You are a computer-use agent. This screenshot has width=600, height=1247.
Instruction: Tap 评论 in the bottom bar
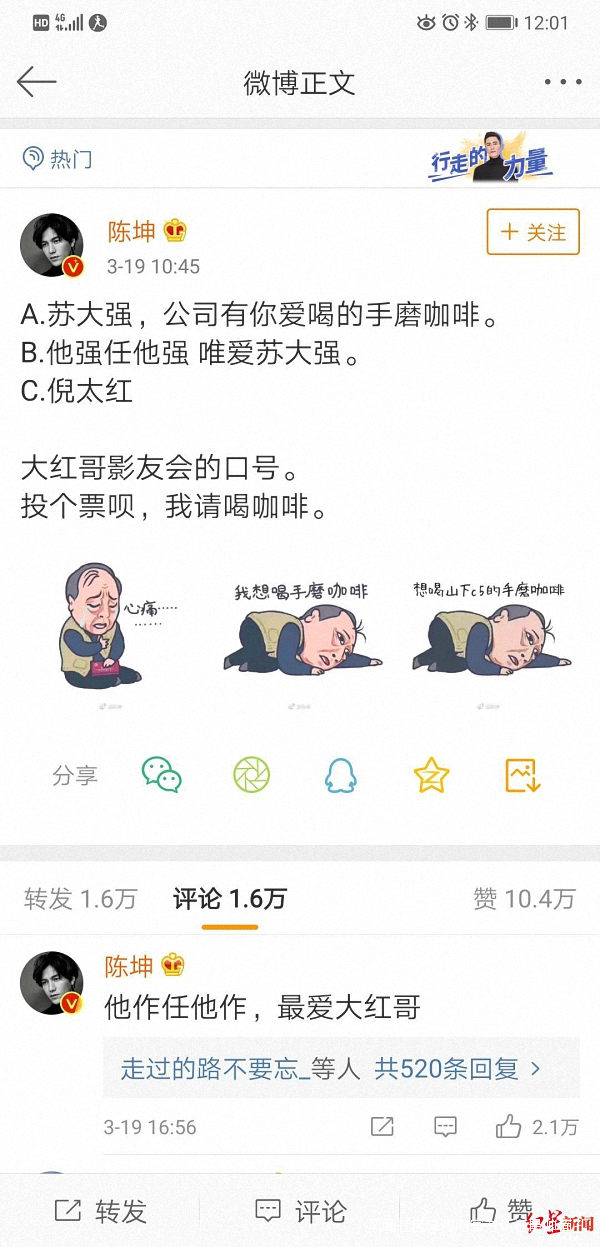300,1211
